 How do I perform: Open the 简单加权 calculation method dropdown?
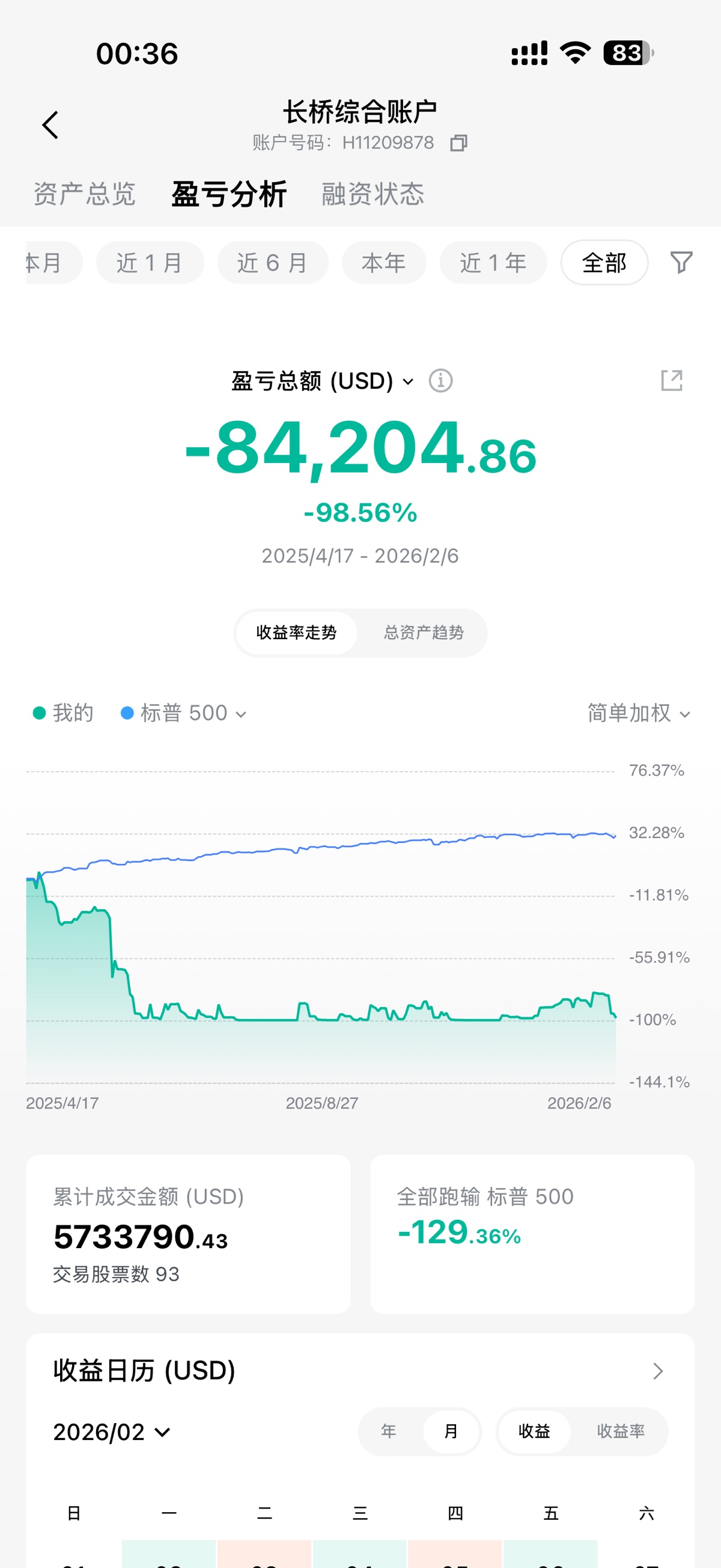pyautogui.click(x=638, y=714)
